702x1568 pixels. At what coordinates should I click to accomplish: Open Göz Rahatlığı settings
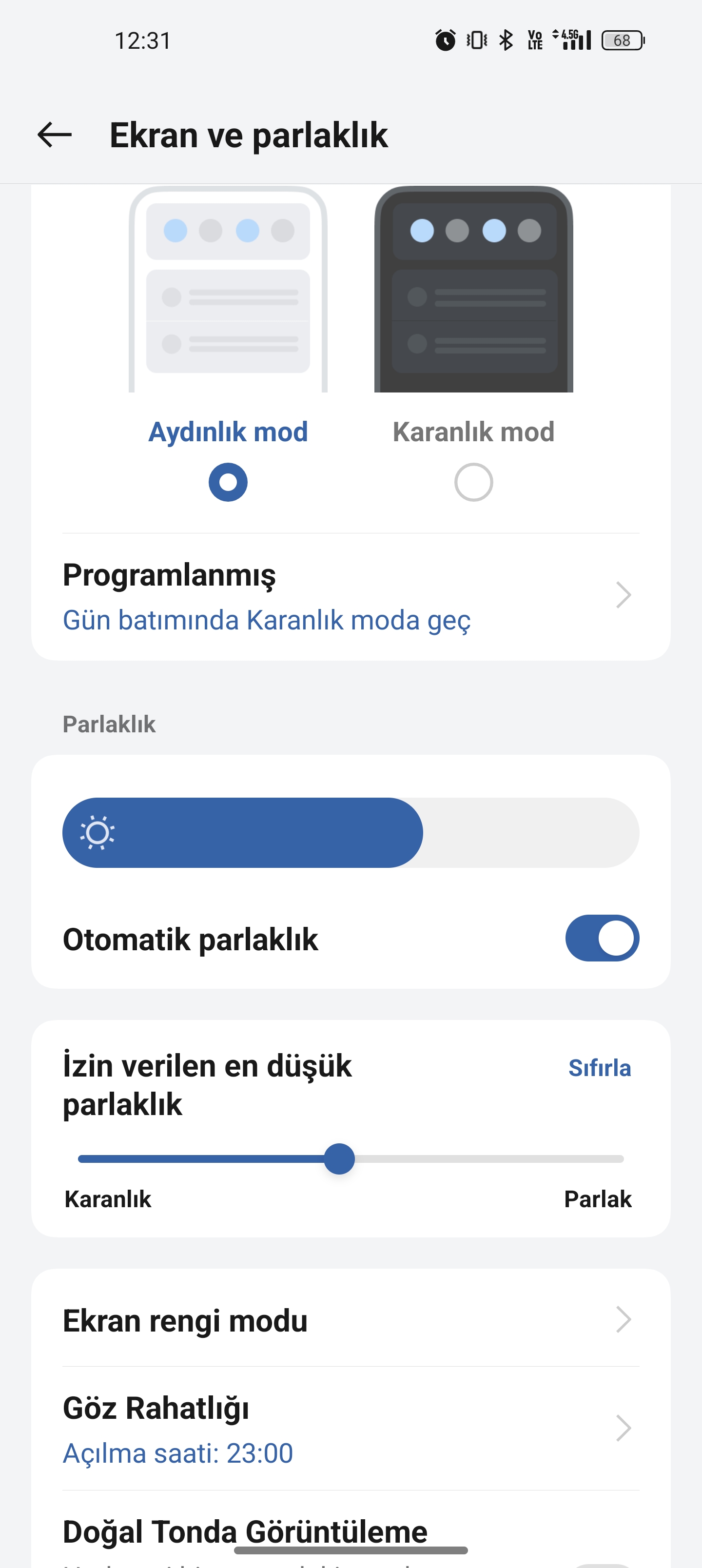351,1429
